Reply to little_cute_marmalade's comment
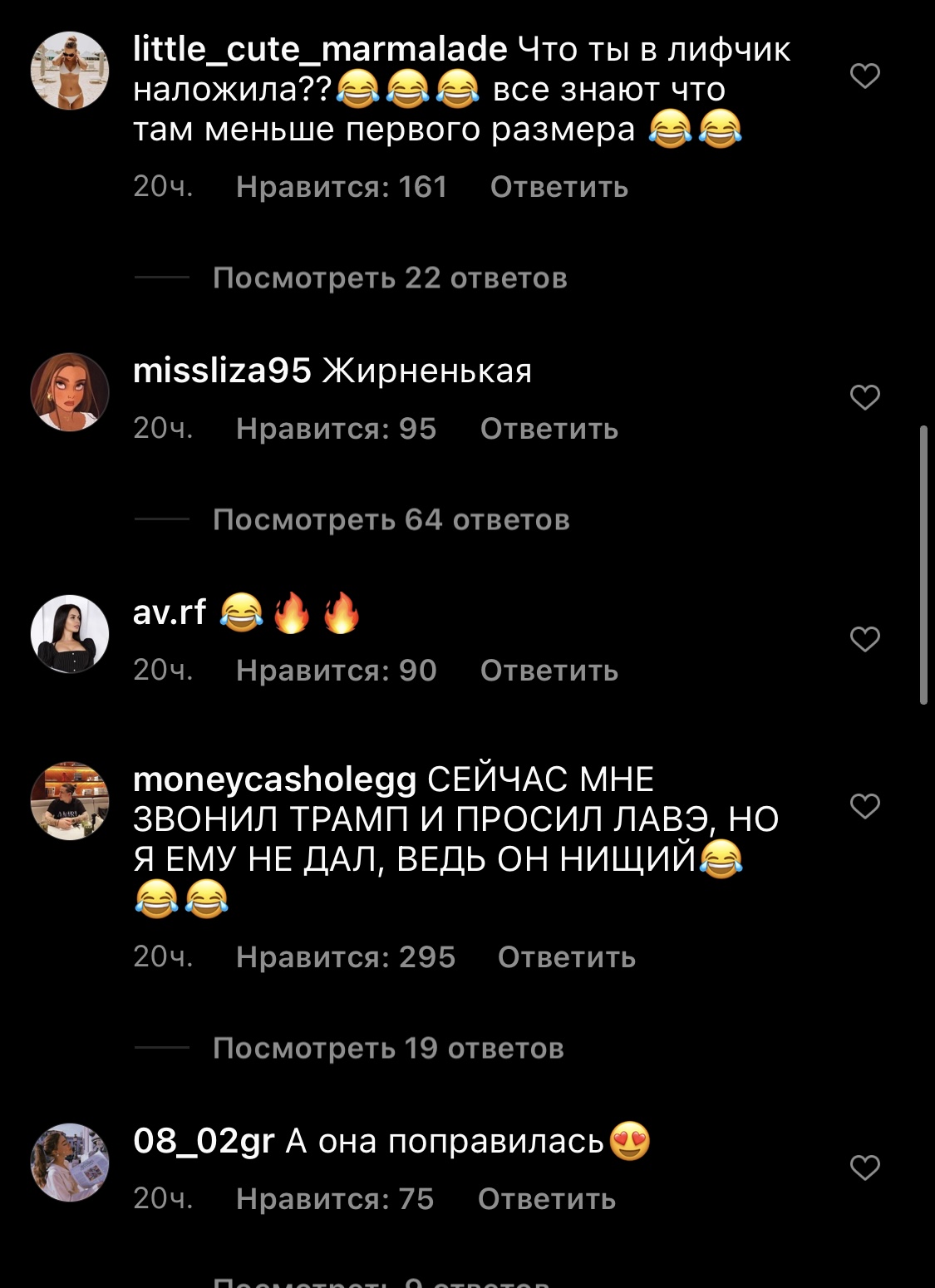Image resolution: width=935 pixels, height=1288 pixels. [559, 187]
